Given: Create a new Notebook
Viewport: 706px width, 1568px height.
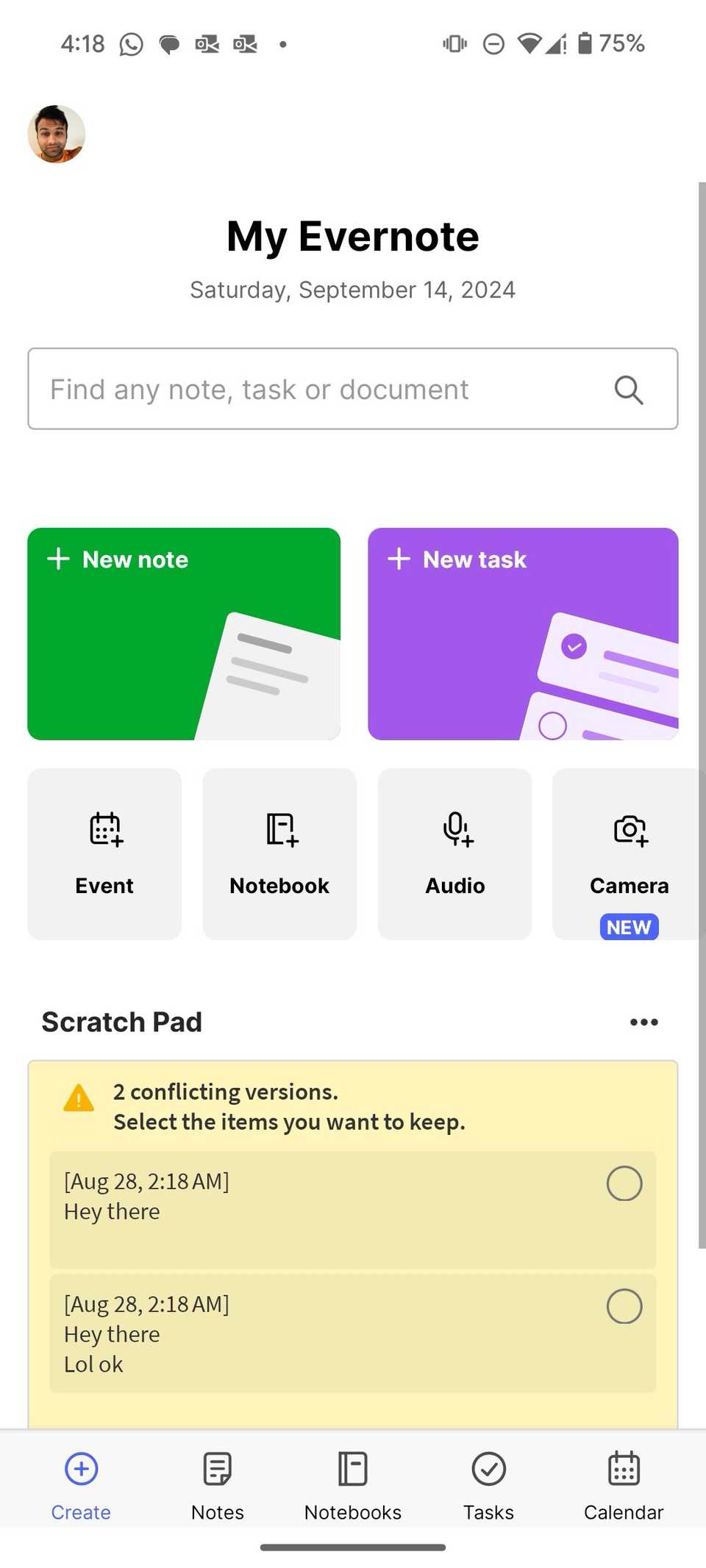Looking at the screenshot, I should 279,853.
